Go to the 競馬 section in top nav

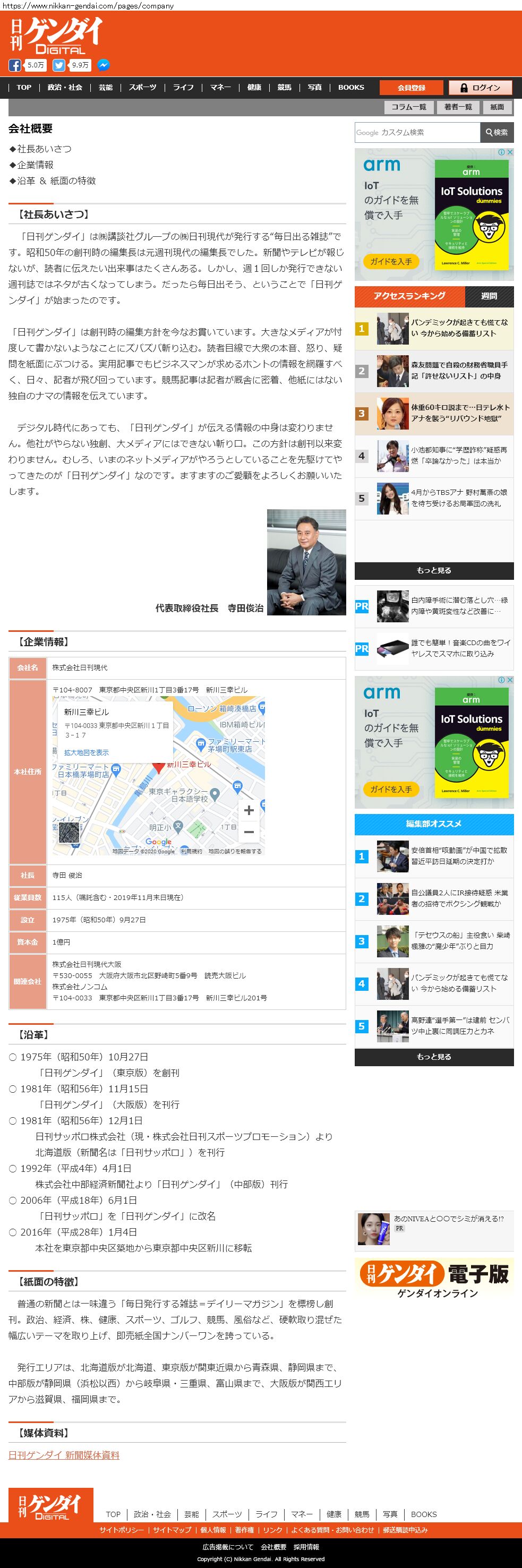[x=284, y=87]
